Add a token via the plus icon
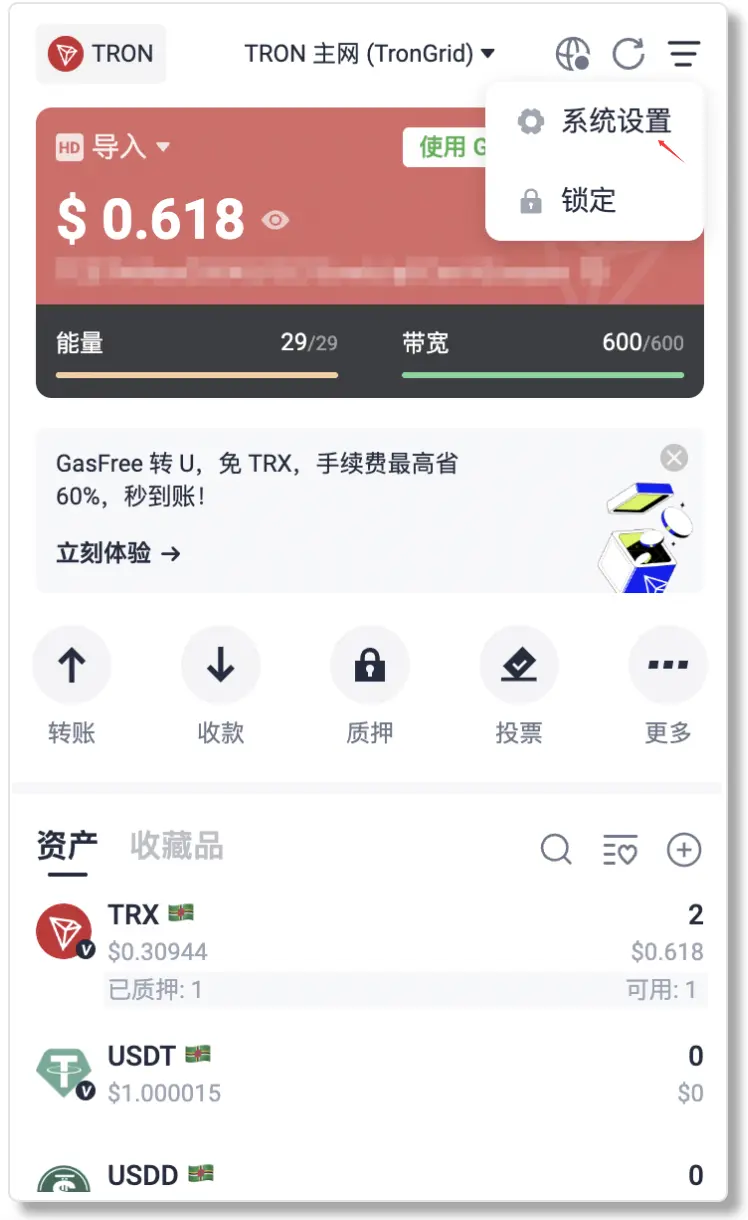The width and height of the screenshot is (748, 1220). [684, 850]
